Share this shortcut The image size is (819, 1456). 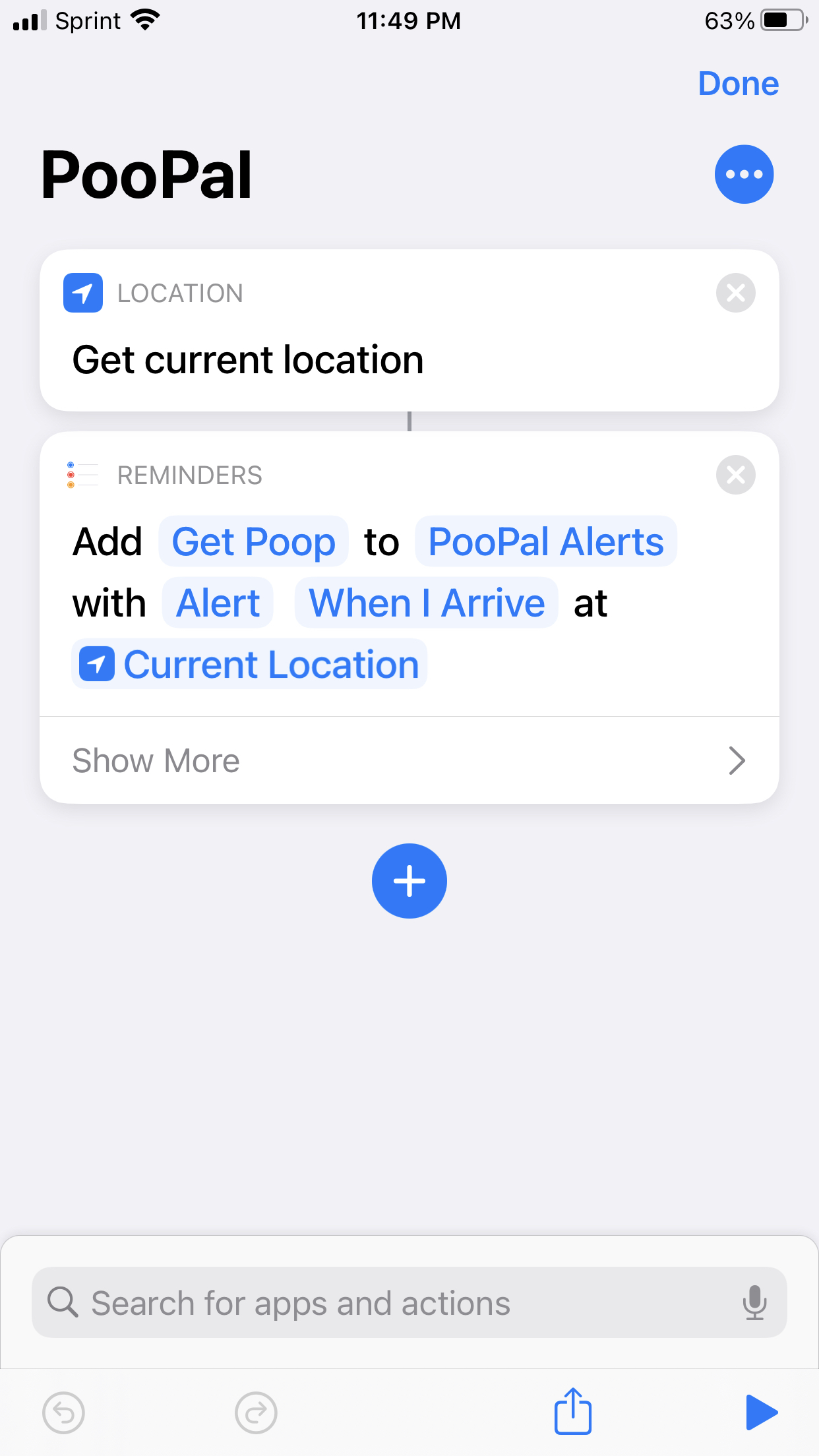click(572, 1411)
